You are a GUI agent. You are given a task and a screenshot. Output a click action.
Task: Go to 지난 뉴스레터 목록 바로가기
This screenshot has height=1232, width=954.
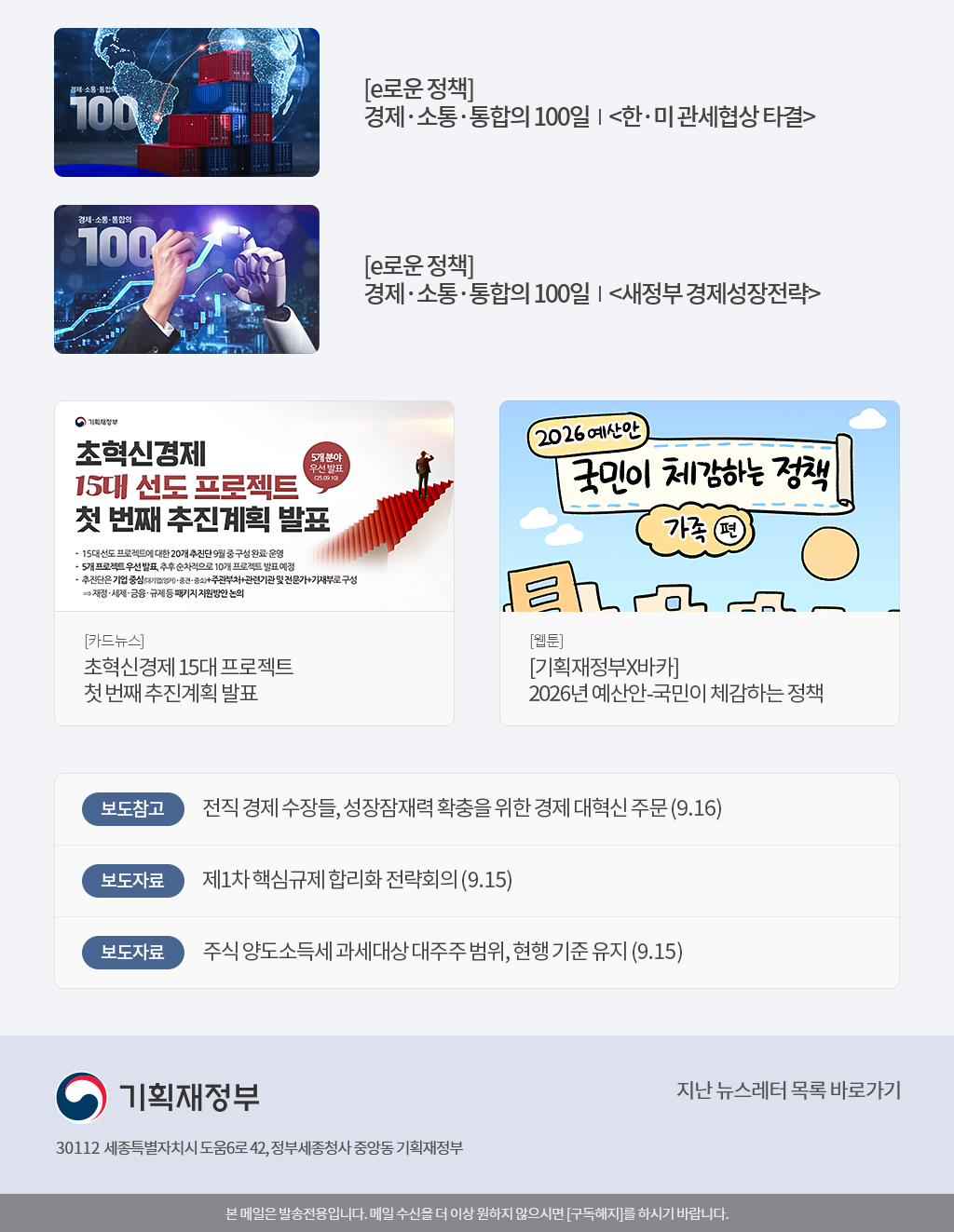(x=788, y=1090)
